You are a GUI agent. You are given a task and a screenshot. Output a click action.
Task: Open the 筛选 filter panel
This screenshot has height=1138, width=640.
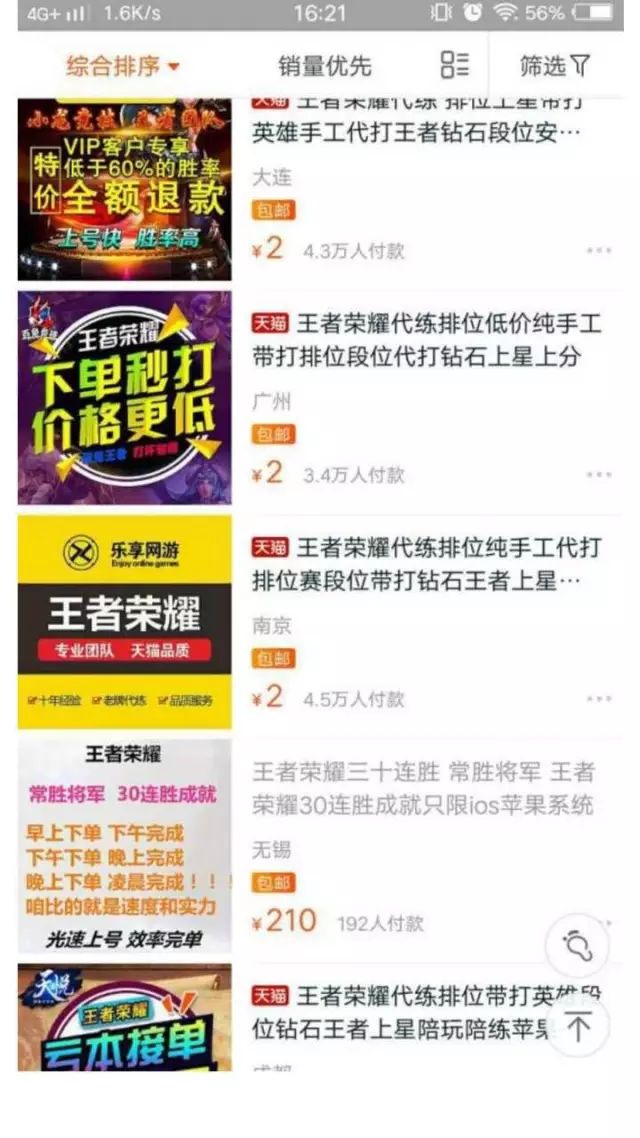click(555, 67)
